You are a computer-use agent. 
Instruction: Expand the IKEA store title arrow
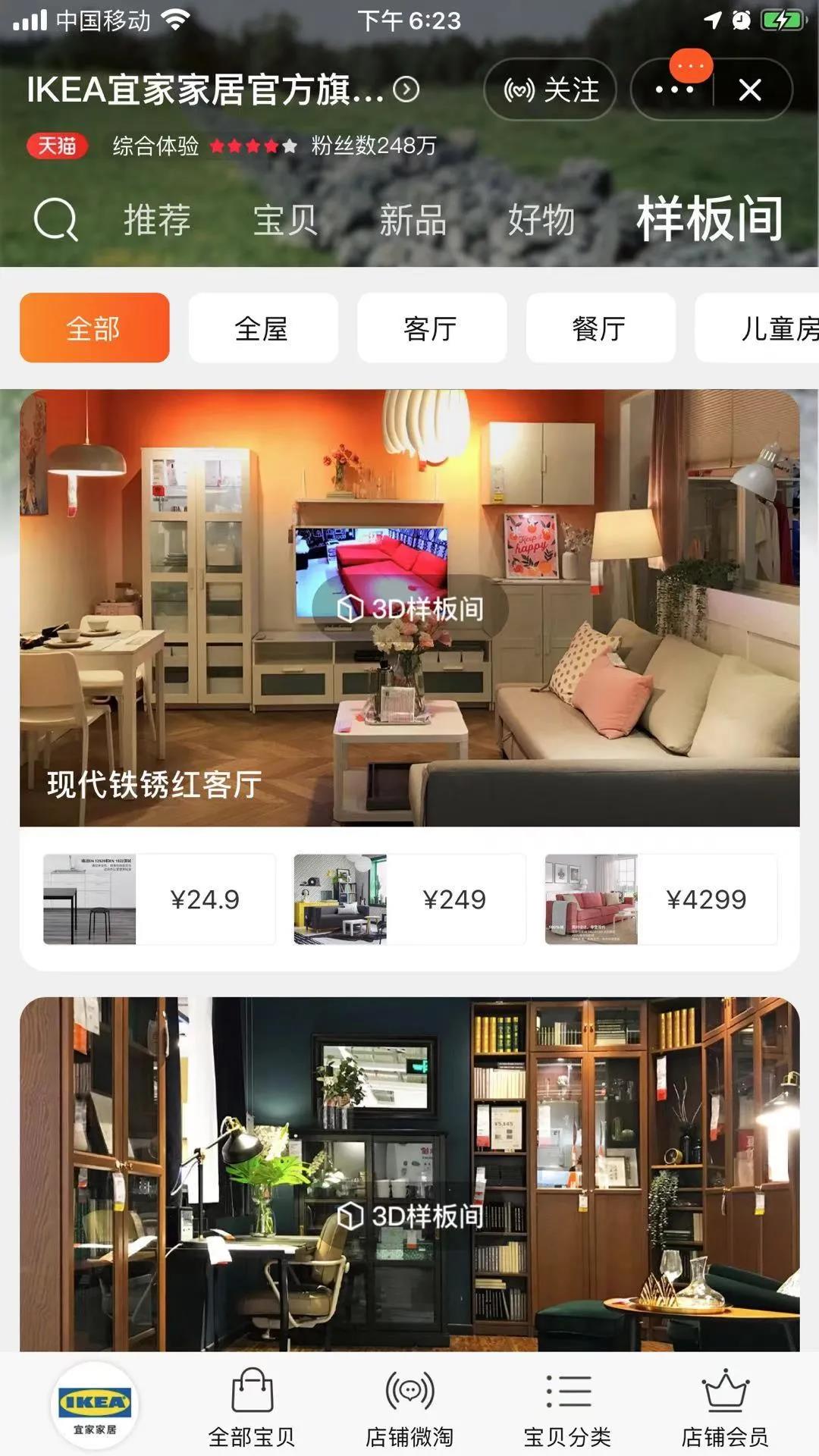(x=406, y=90)
